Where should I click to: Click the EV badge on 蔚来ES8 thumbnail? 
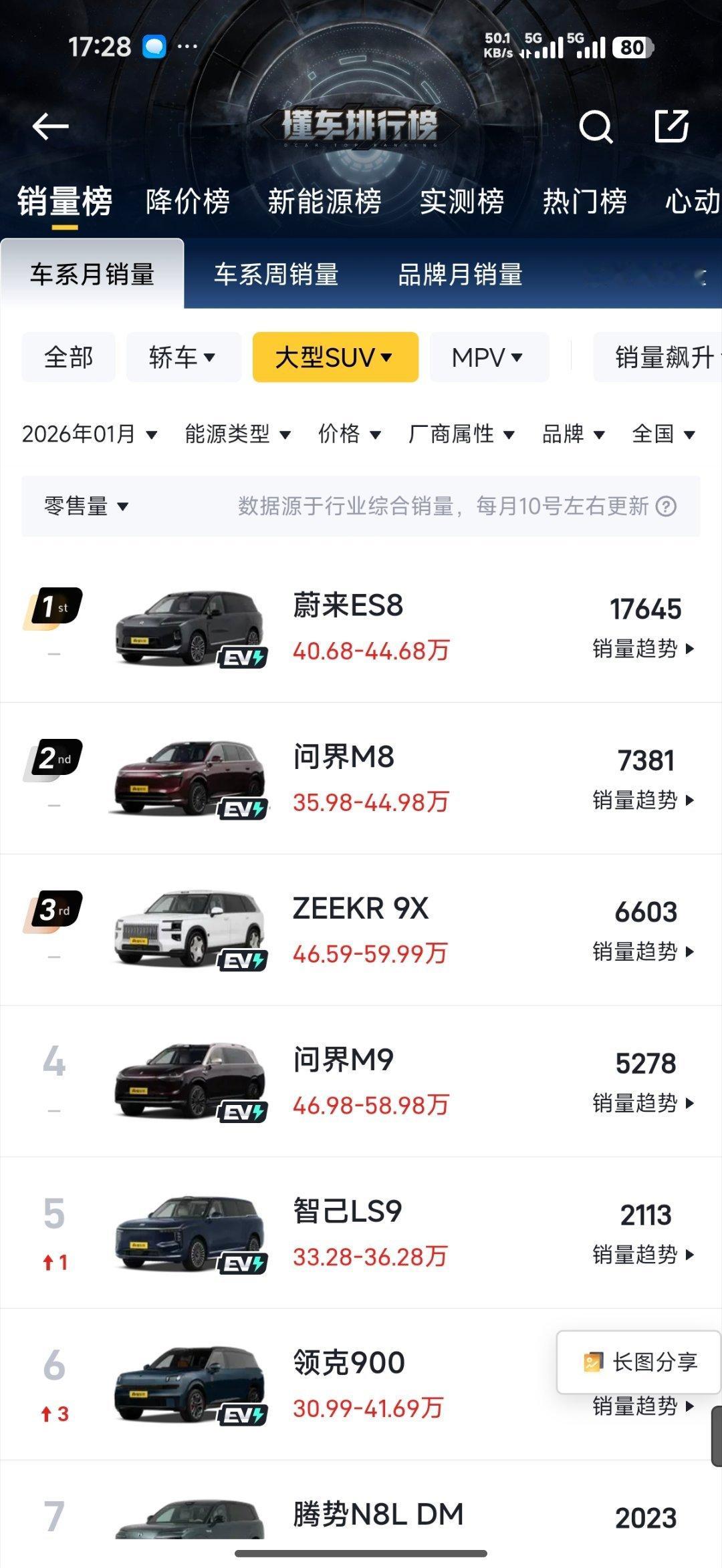[243, 657]
